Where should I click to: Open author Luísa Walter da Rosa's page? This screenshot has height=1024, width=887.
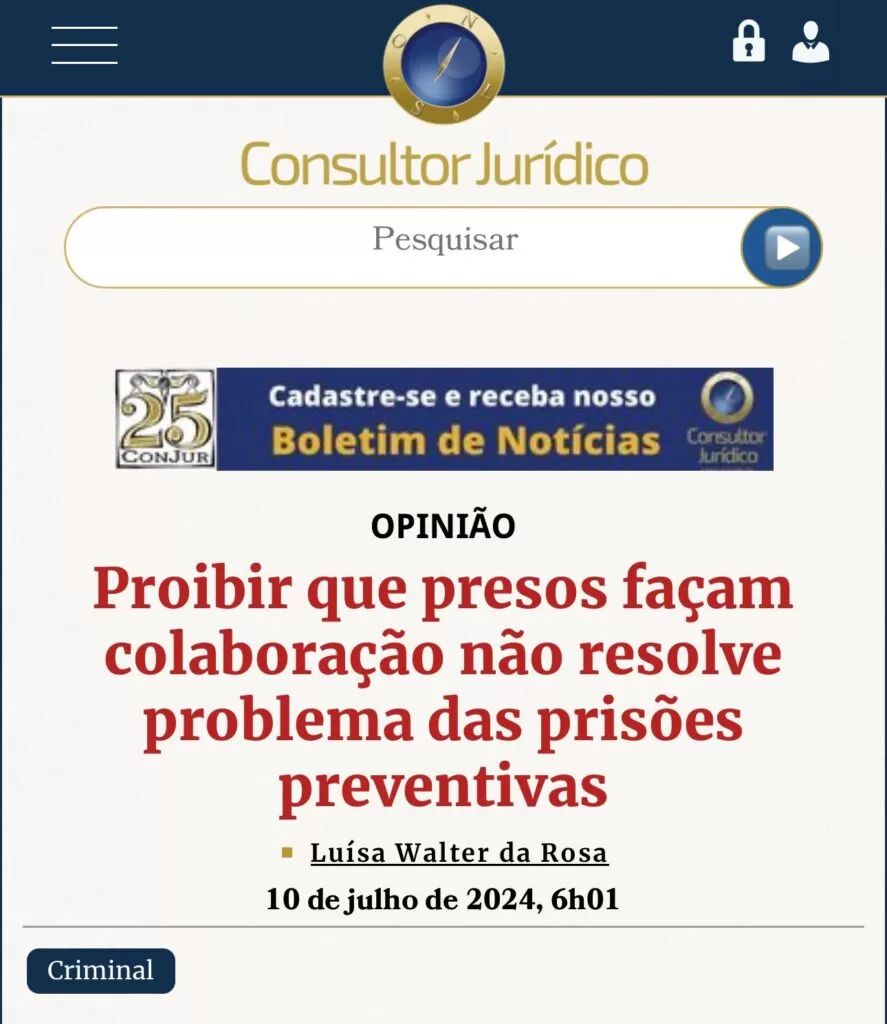459,853
